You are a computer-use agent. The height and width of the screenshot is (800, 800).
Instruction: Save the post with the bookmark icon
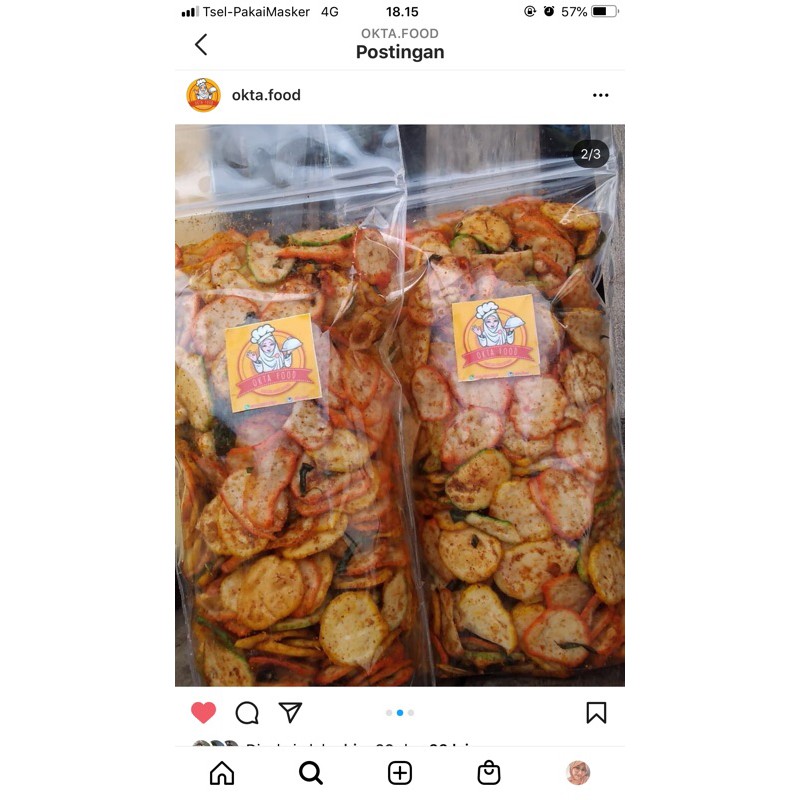(596, 712)
